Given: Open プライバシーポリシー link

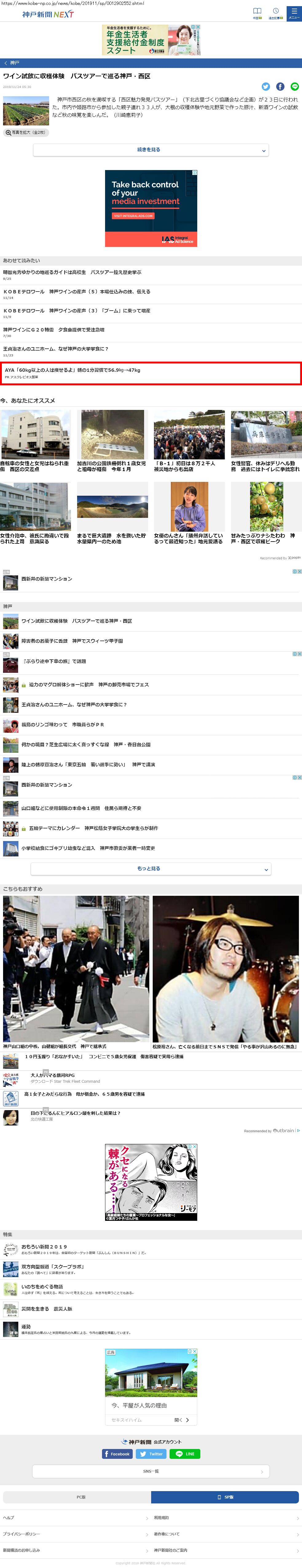Looking at the screenshot, I should 22,1534.
